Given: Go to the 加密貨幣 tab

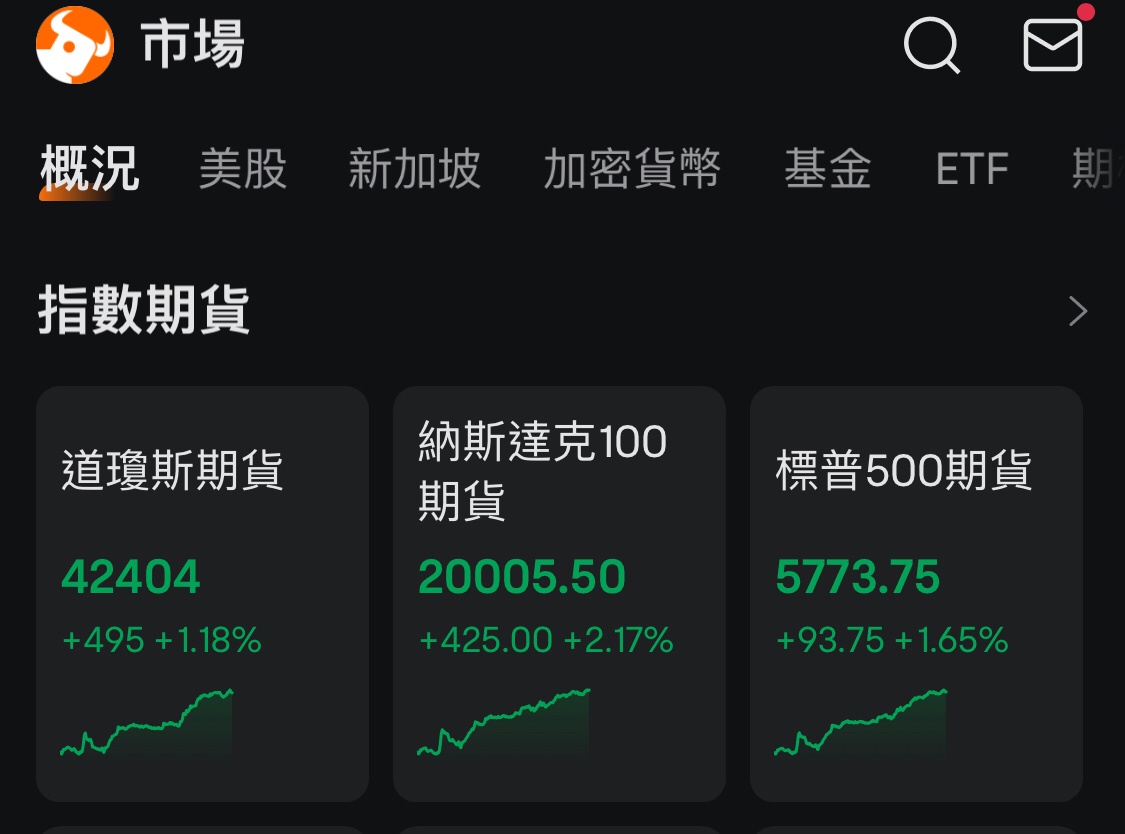Looking at the screenshot, I should point(632,169).
